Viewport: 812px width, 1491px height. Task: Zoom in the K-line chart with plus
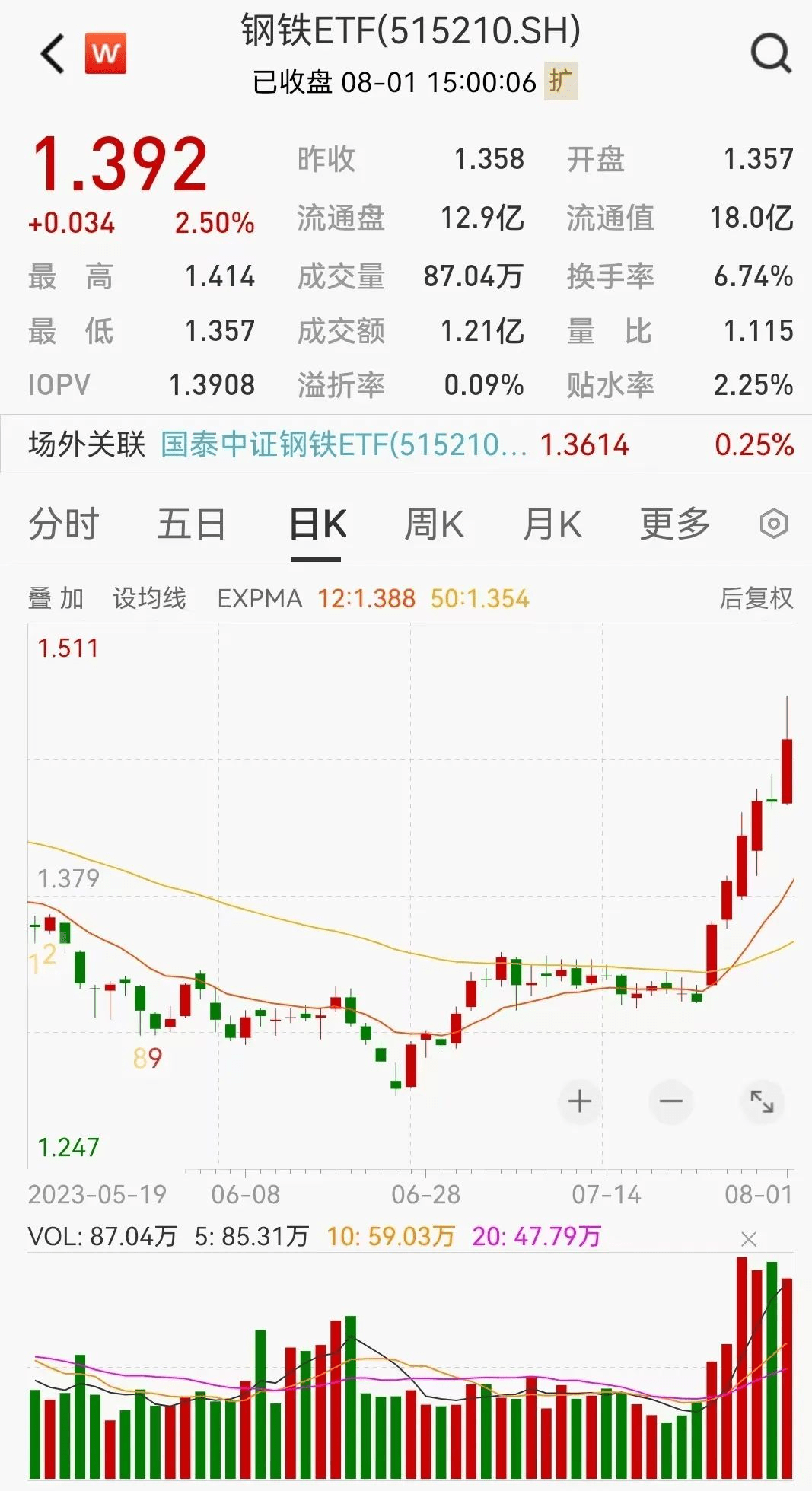pyautogui.click(x=580, y=1101)
